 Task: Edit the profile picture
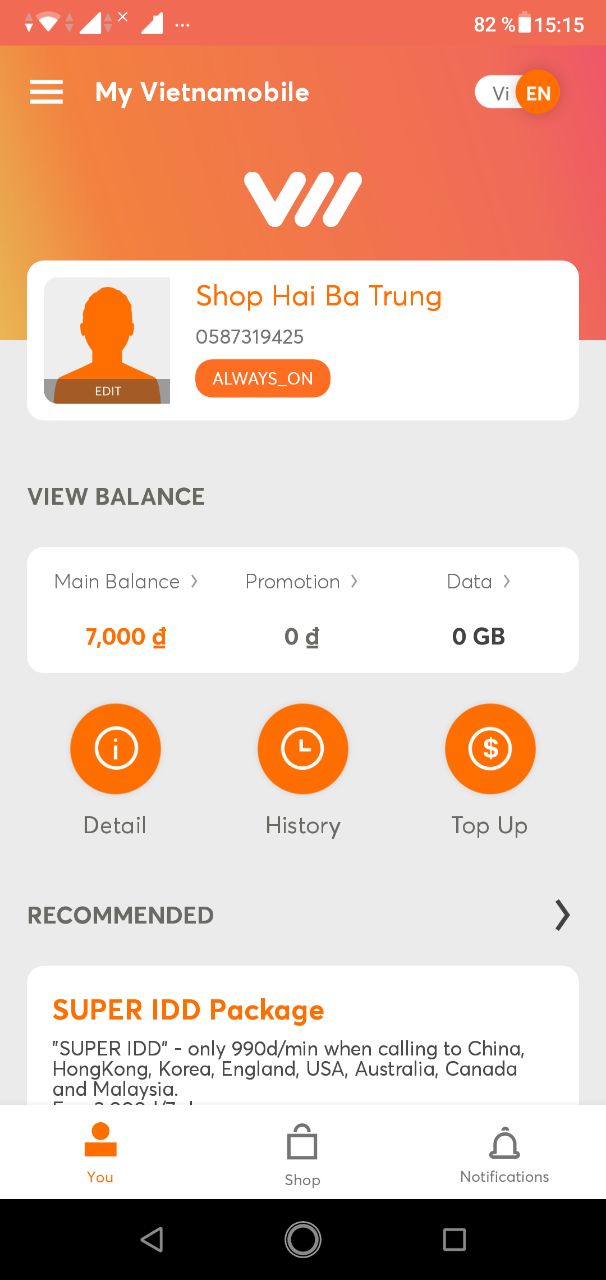[x=107, y=391]
